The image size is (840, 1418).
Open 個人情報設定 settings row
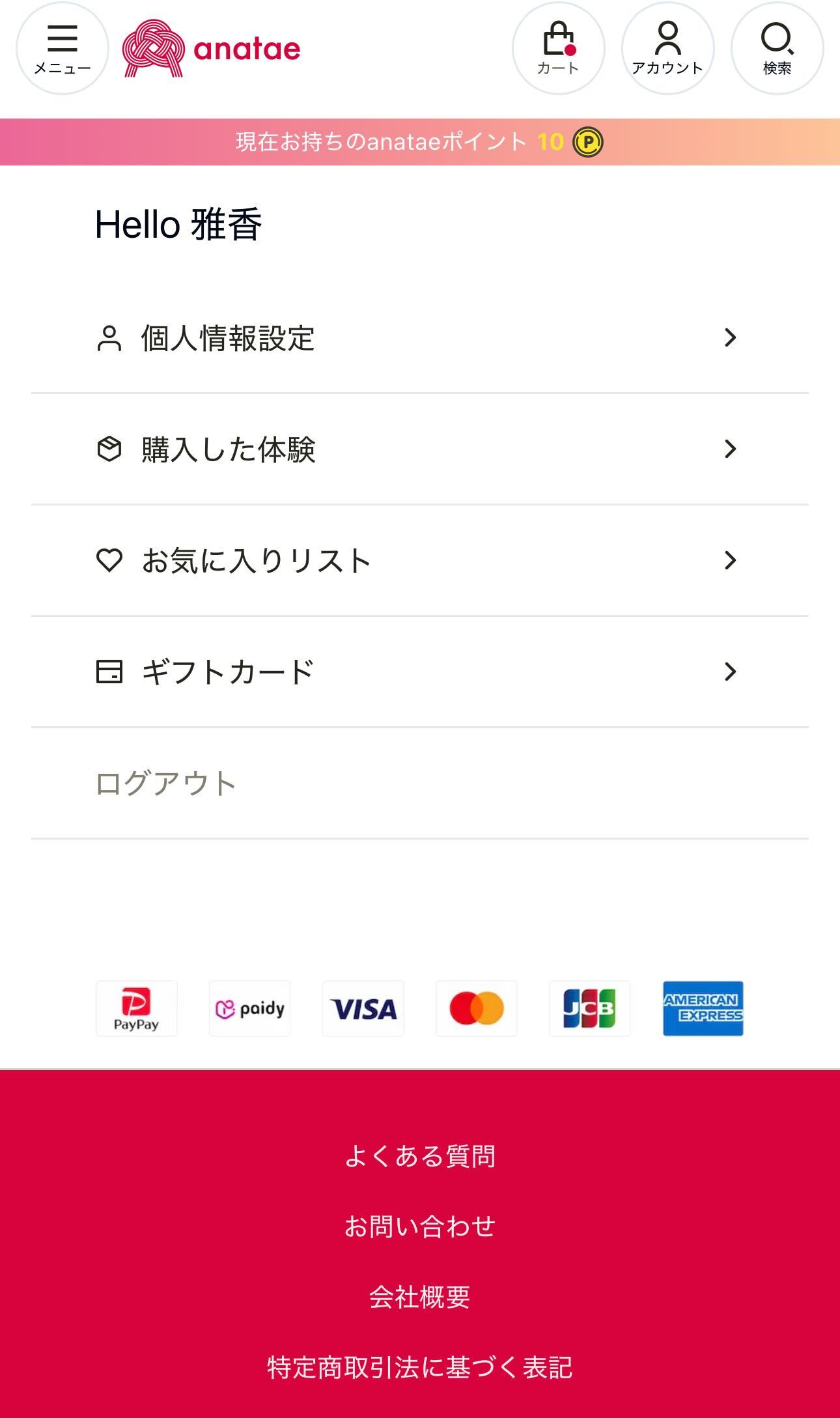[420, 338]
